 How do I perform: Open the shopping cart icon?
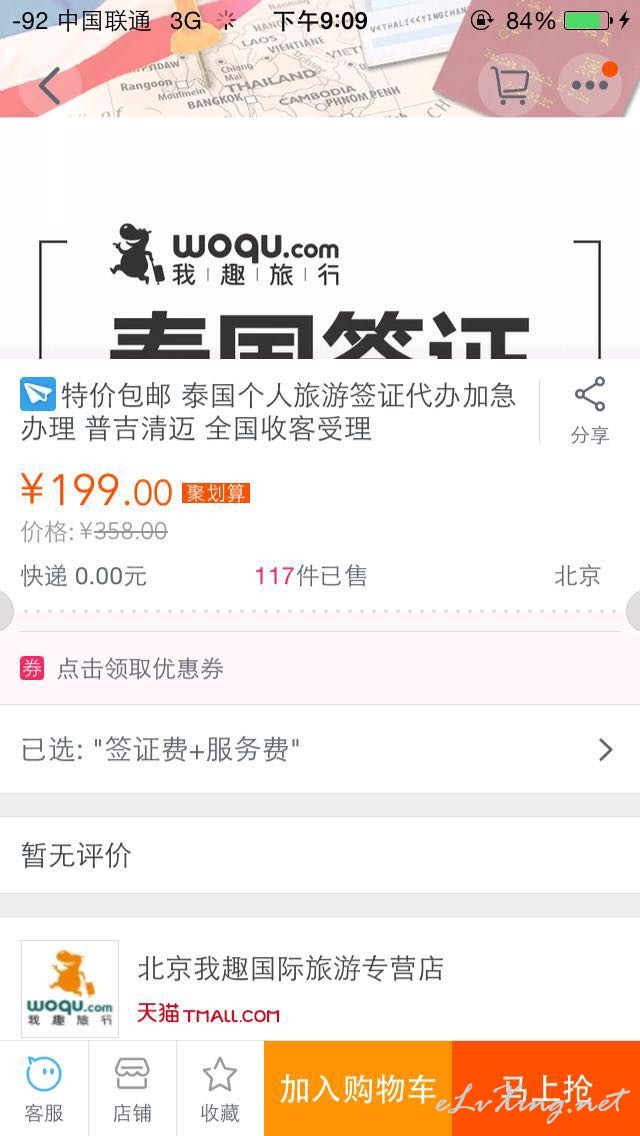coord(509,85)
